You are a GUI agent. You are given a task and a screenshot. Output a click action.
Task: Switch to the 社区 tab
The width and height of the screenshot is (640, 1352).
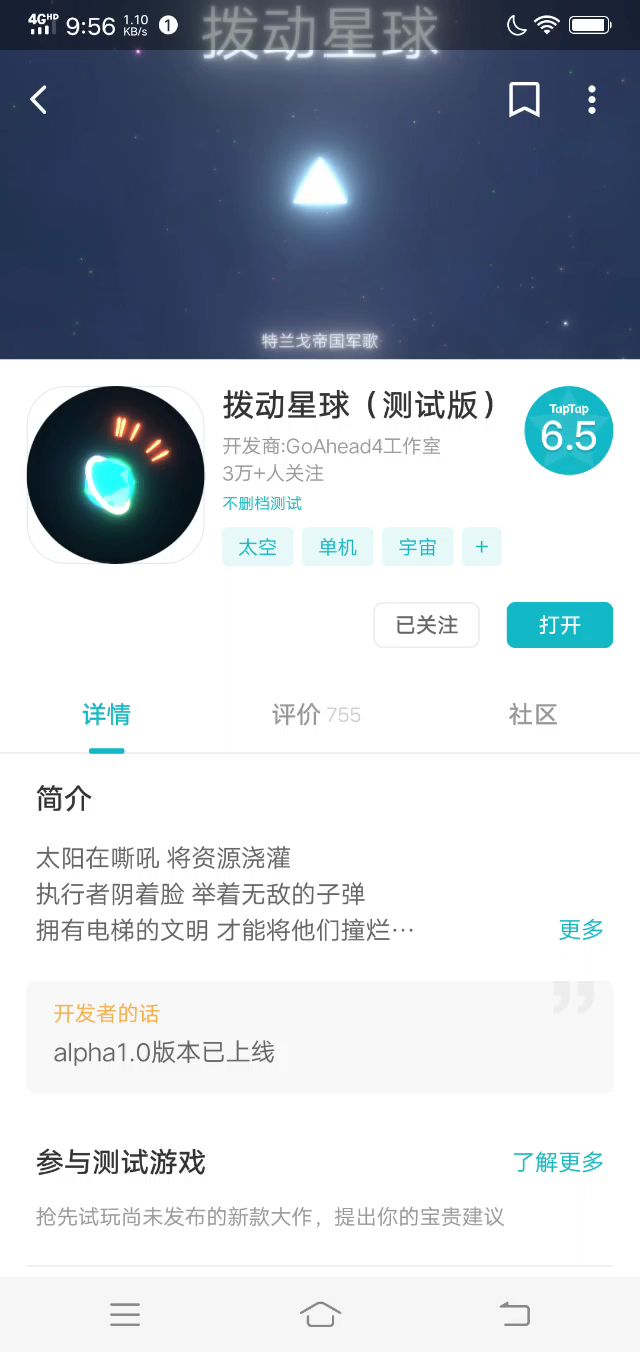coord(532,714)
